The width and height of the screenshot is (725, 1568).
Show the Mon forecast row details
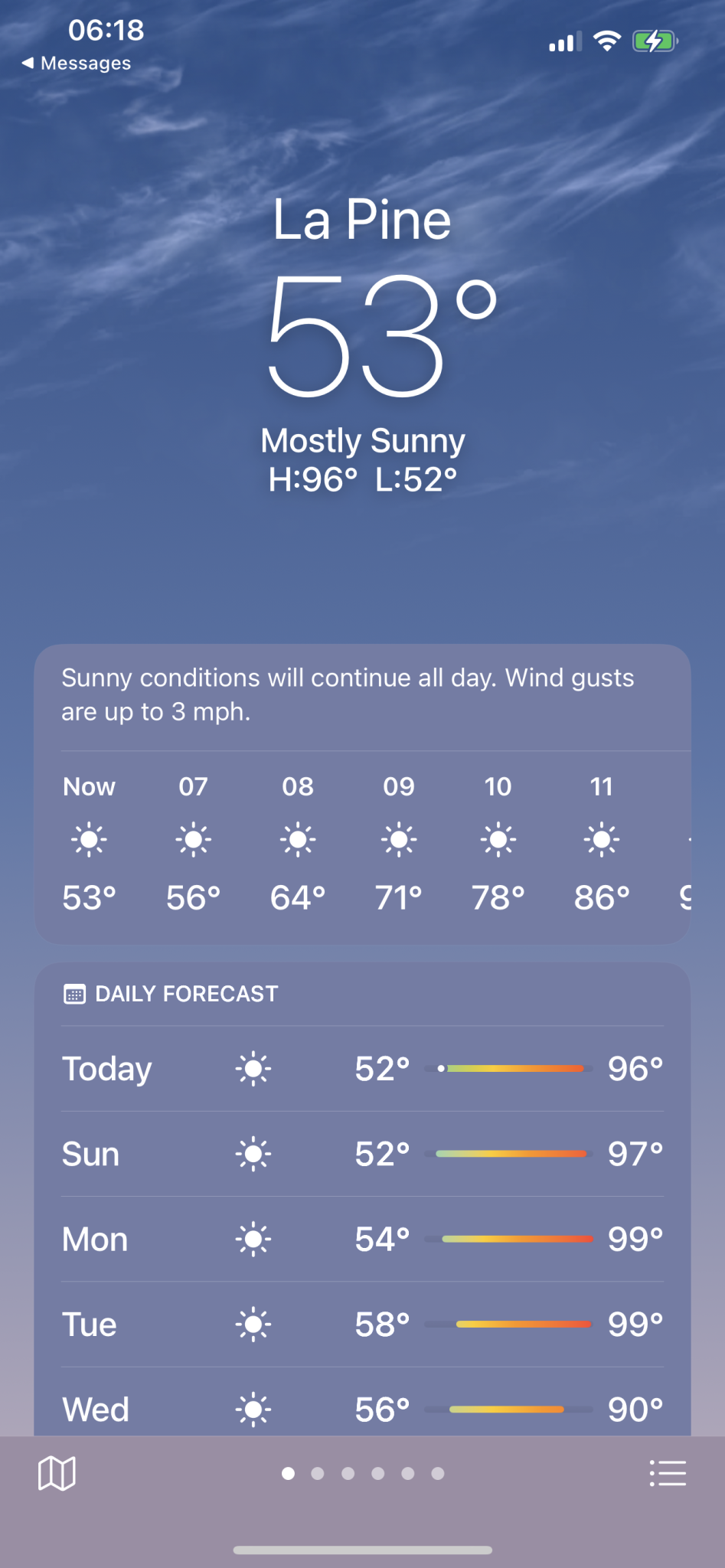362,1239
